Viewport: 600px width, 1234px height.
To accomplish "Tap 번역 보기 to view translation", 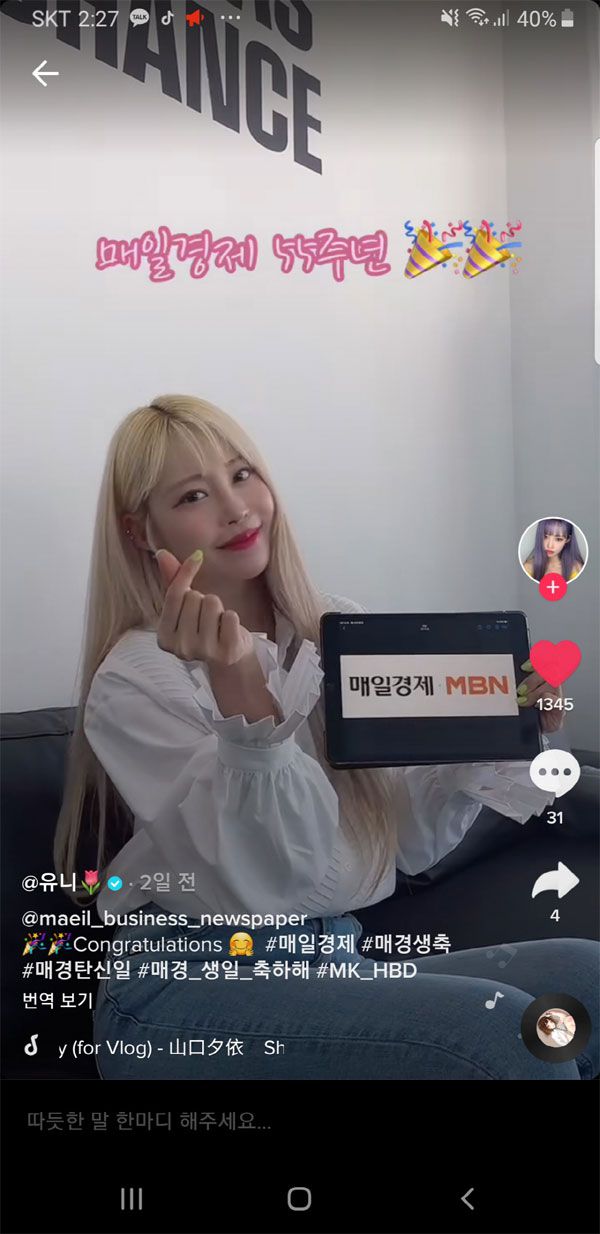I will click(x=57, y=999).
